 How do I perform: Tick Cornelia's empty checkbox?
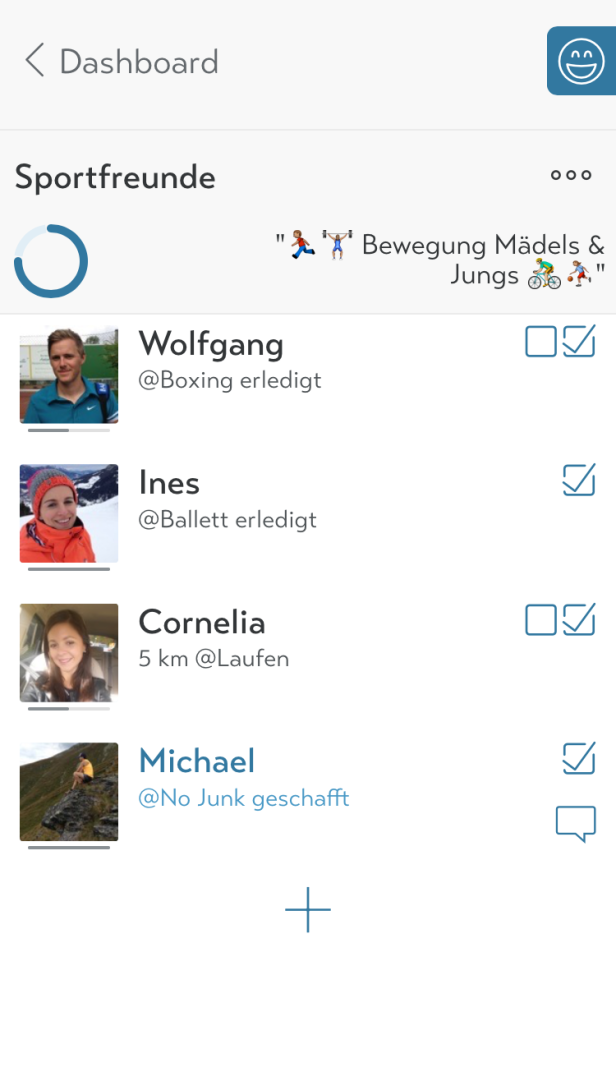[541, 620]
